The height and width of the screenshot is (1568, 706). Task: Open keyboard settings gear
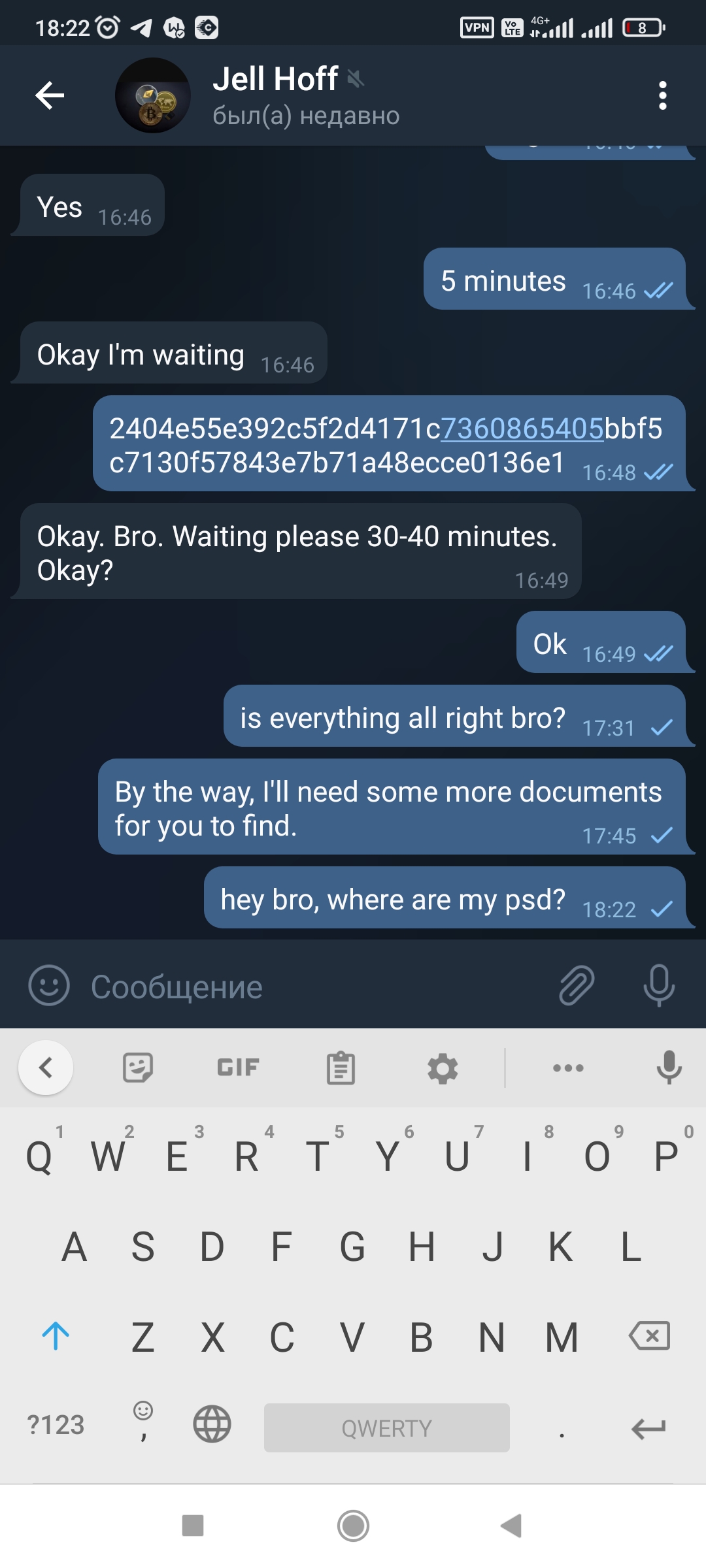(443, 1068)
